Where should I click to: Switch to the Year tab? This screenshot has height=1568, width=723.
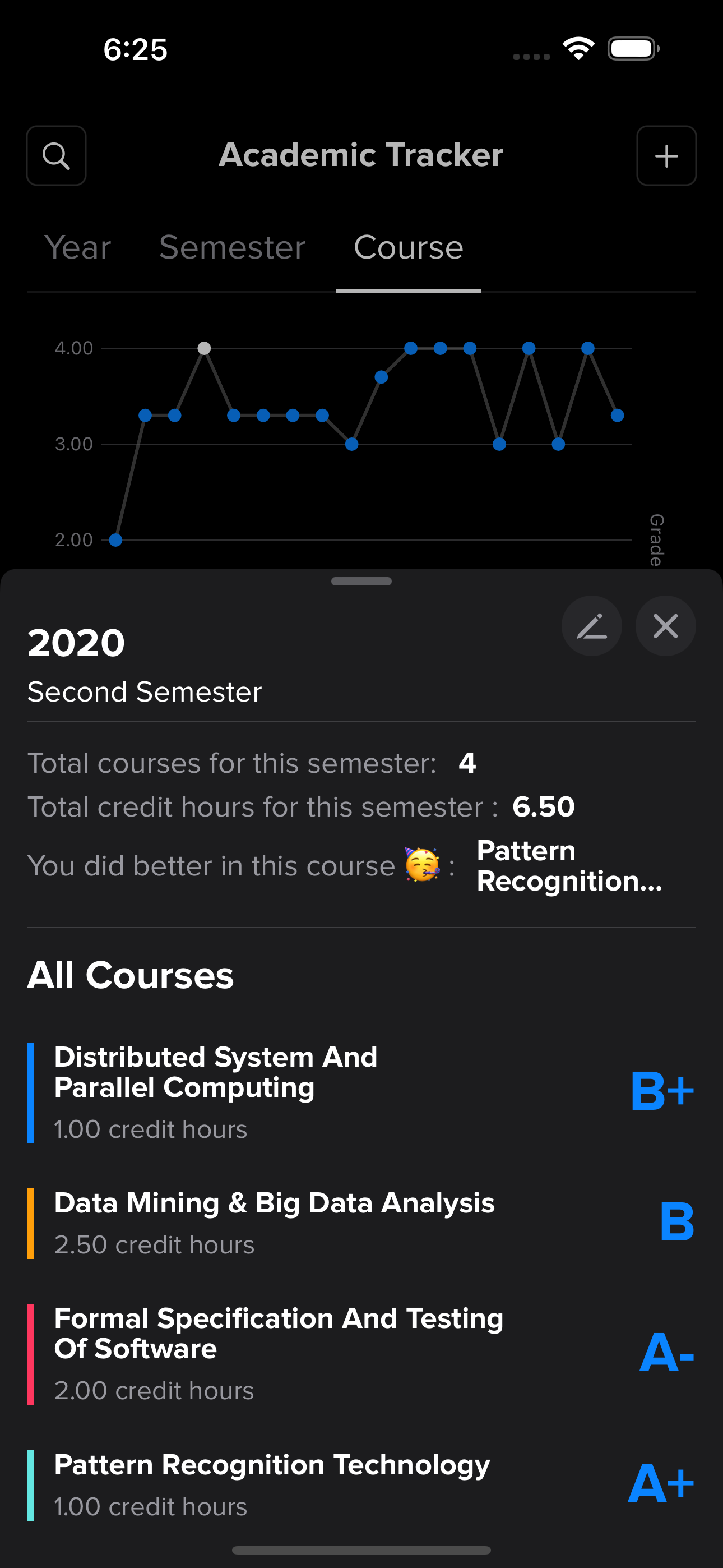click(x=77, y=247)
